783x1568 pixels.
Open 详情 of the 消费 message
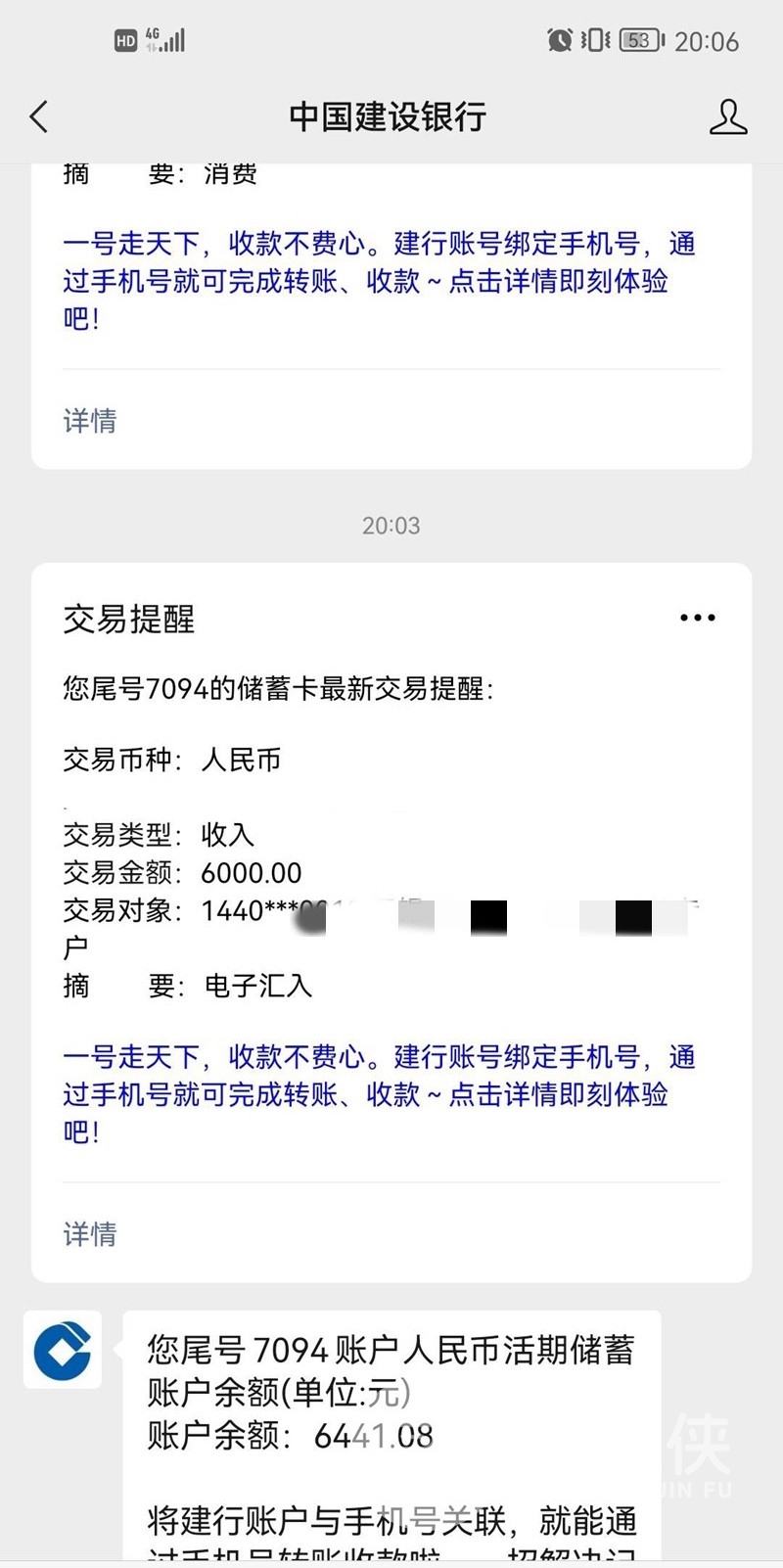pyautogui.click(x=90, y=421)
